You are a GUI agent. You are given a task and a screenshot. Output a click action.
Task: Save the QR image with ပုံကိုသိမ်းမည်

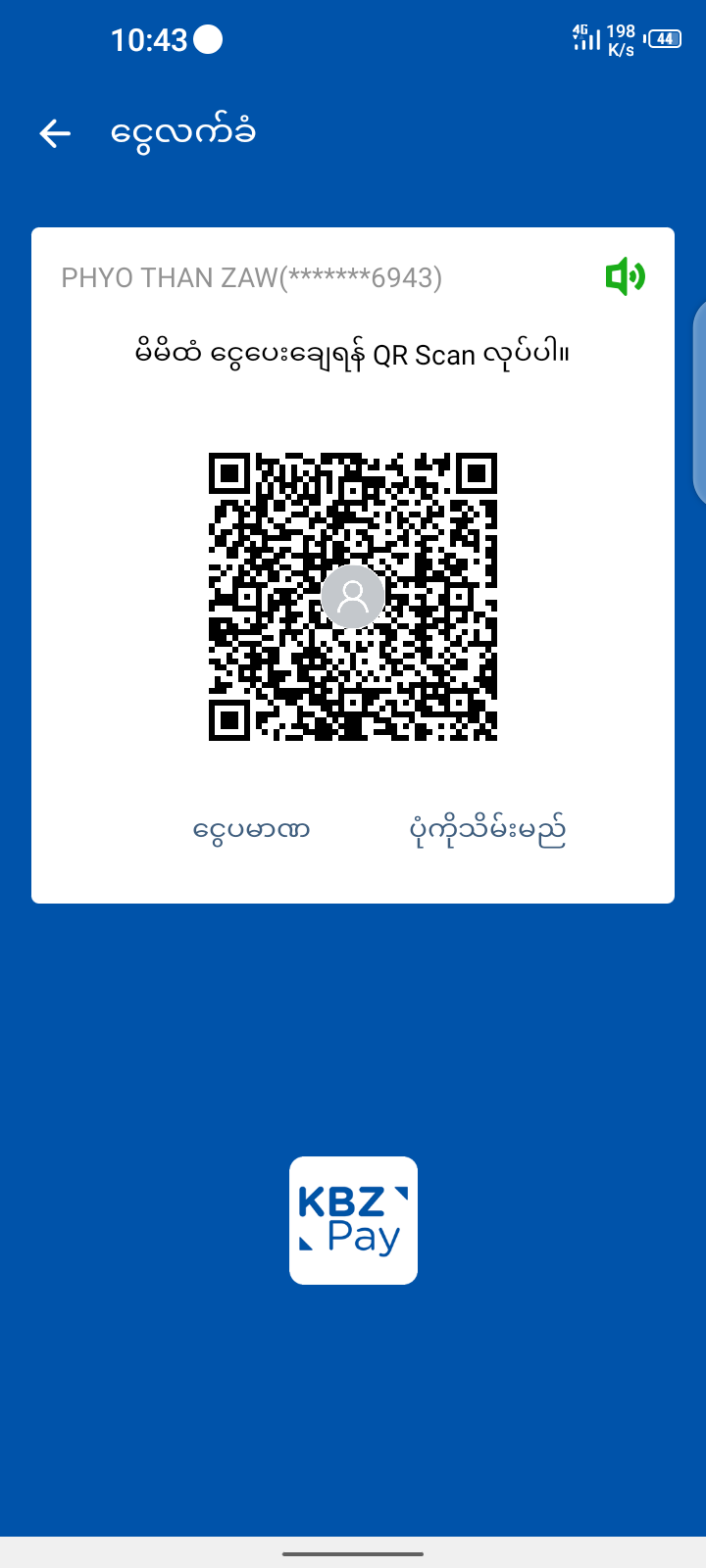click(487, 831)
